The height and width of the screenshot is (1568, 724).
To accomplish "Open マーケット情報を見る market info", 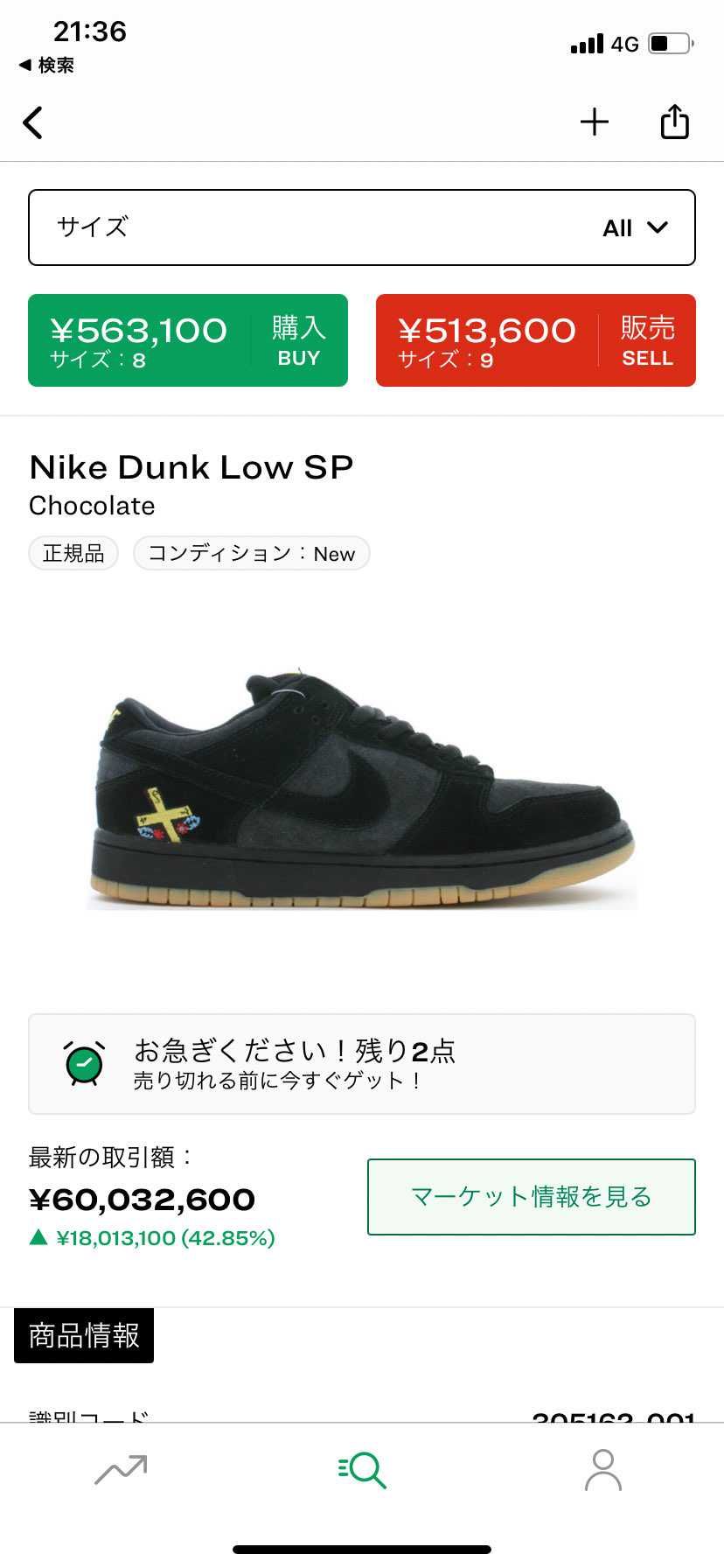I will point(531,1196).
